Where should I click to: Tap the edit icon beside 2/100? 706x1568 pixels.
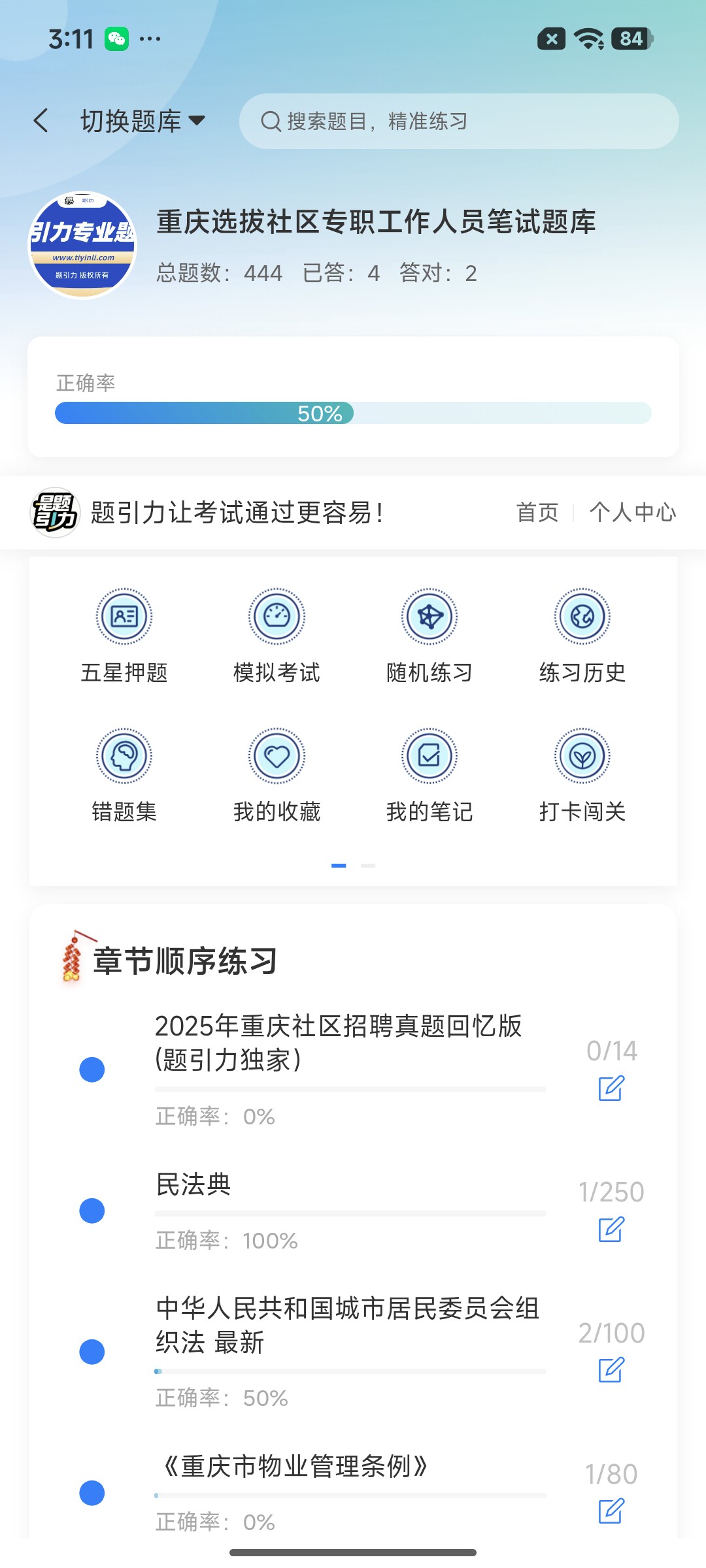tap(611, 1370)
